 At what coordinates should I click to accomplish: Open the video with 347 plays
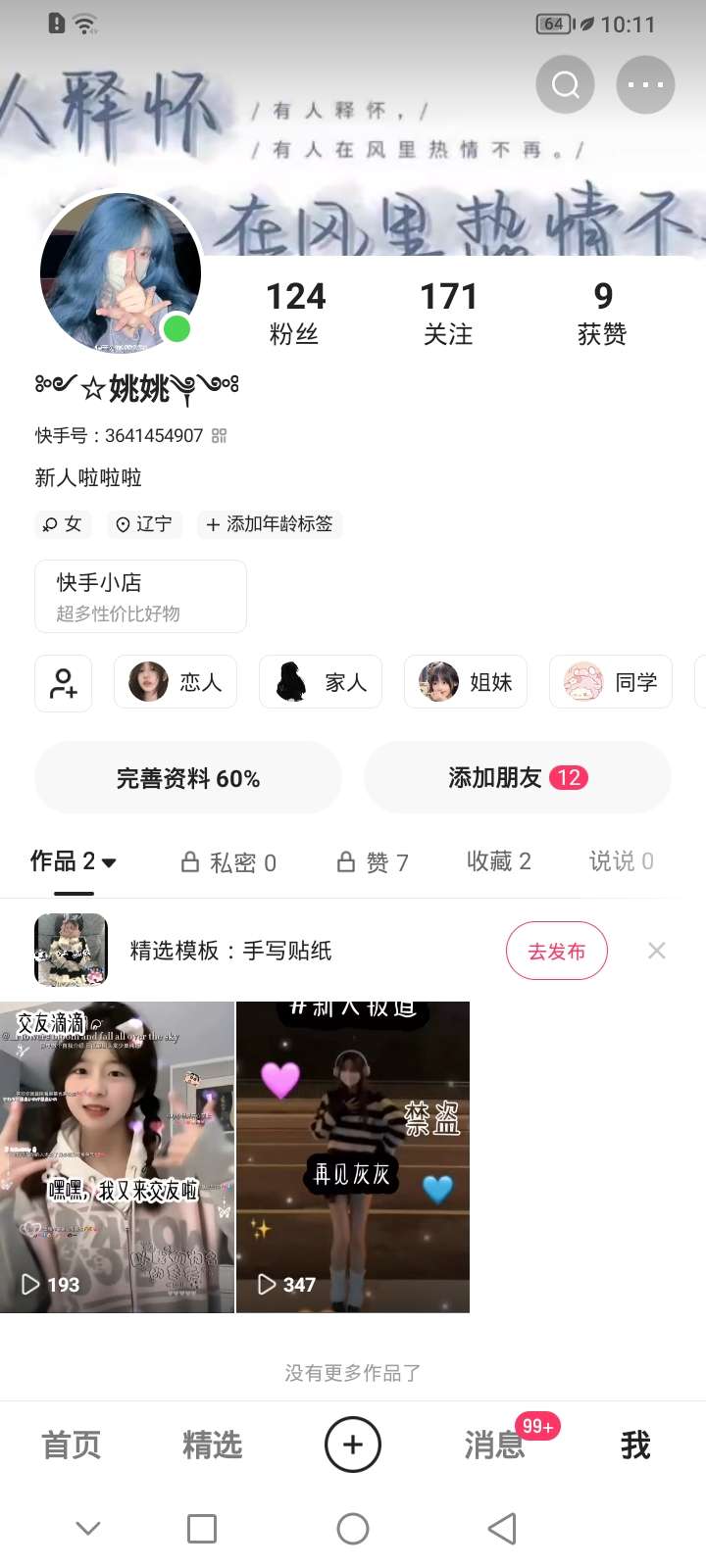pyautogui.click(x=353, y=1156)
